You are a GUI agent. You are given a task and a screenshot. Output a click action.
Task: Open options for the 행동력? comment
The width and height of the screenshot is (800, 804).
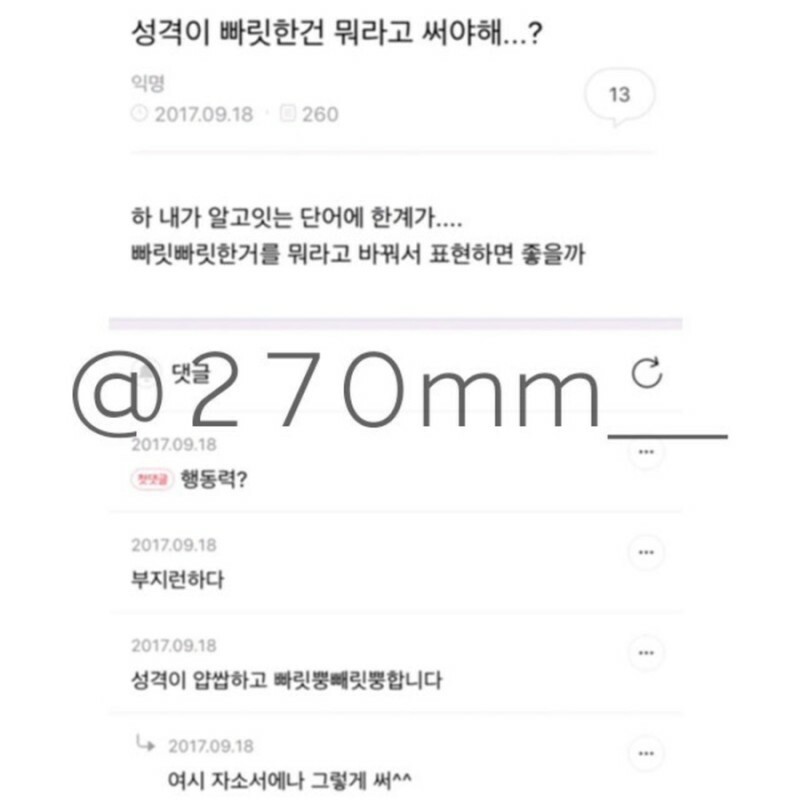click(x=646, y=454)
